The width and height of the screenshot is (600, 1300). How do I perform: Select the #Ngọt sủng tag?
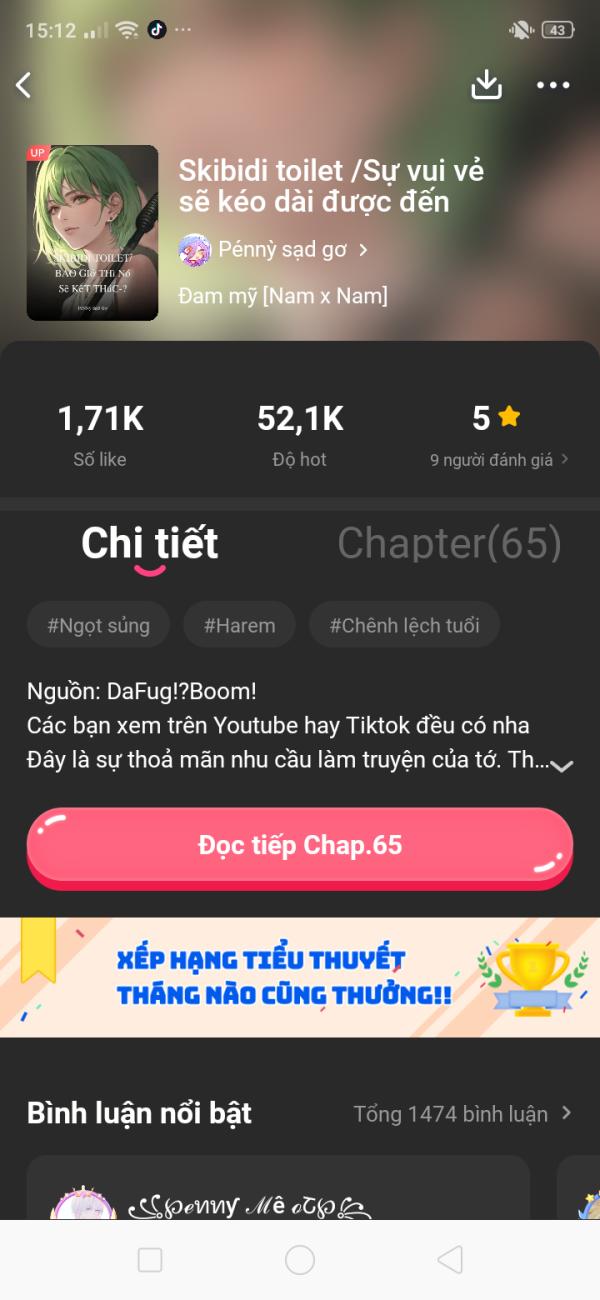point(98,626)
